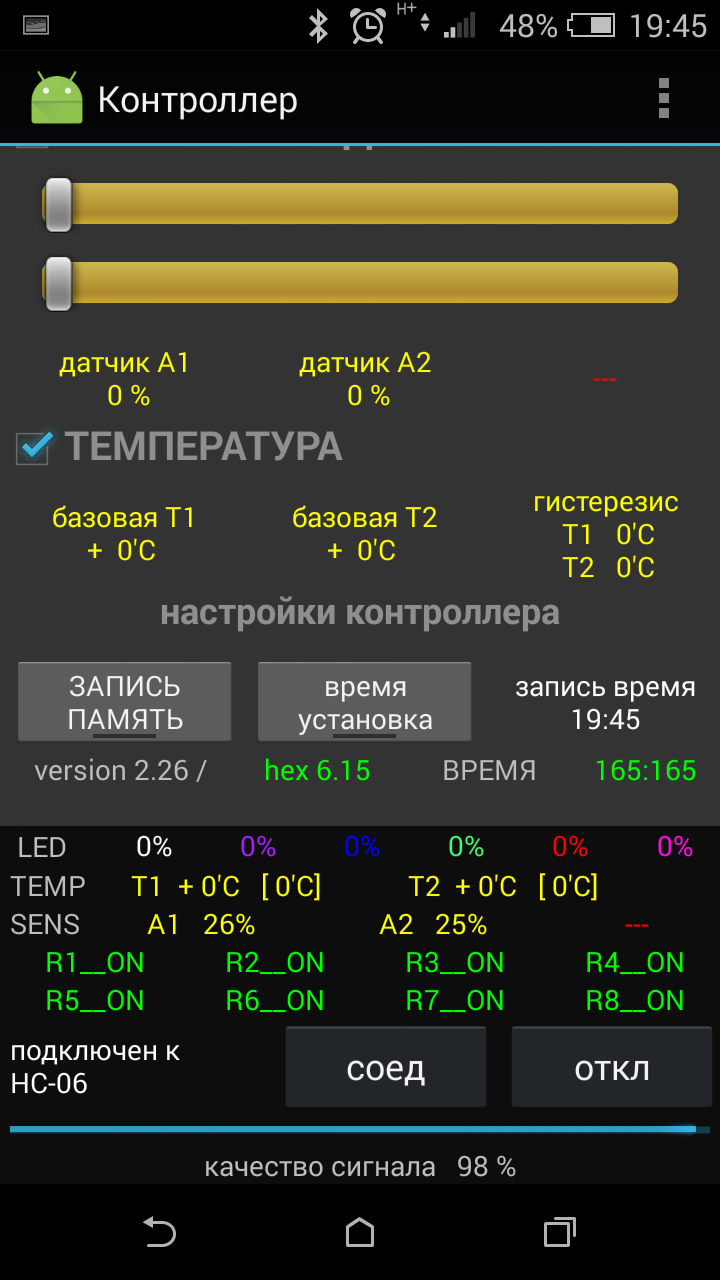Connect using the соед button
The width and height of the screenshot is (720, 1280).
click(x=386, y=1067)
